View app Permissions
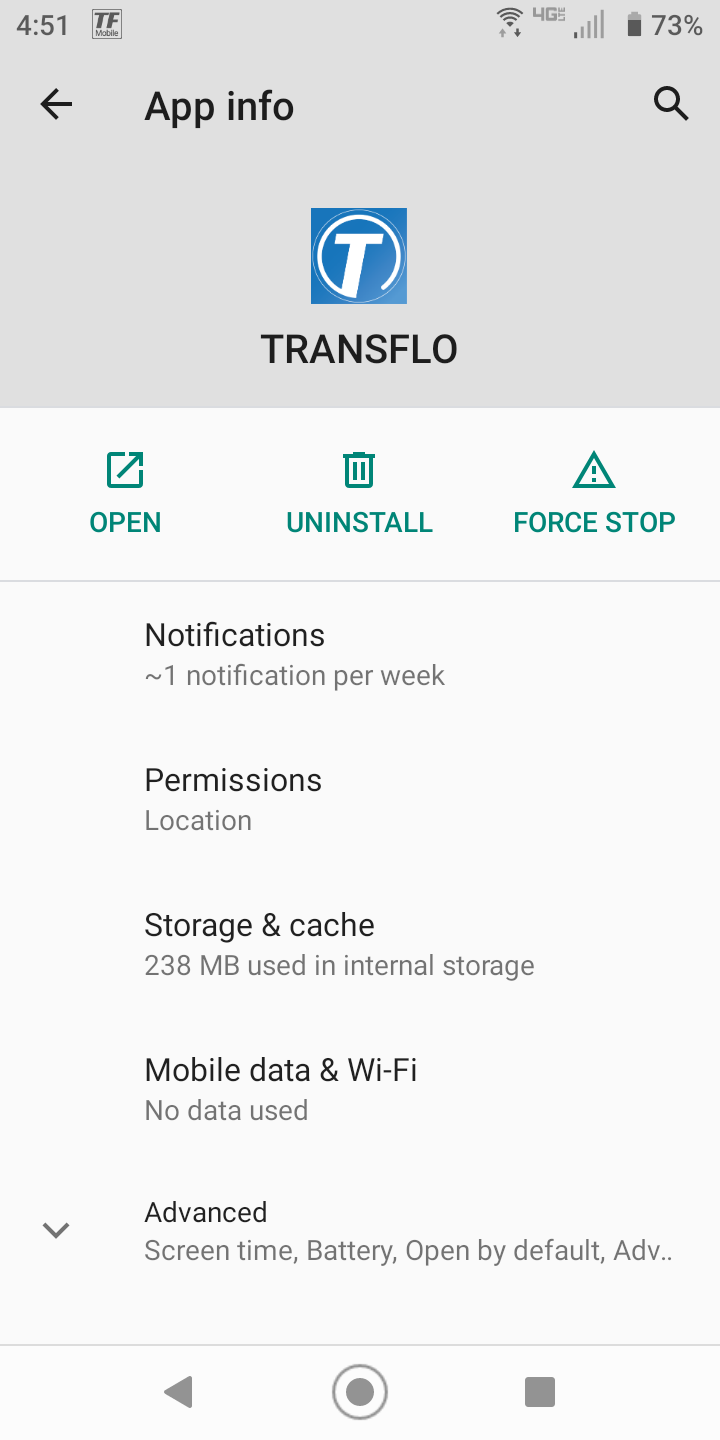Image resolution: width=720 pixels, height=1440 pixels. click(x=360, y=799)
